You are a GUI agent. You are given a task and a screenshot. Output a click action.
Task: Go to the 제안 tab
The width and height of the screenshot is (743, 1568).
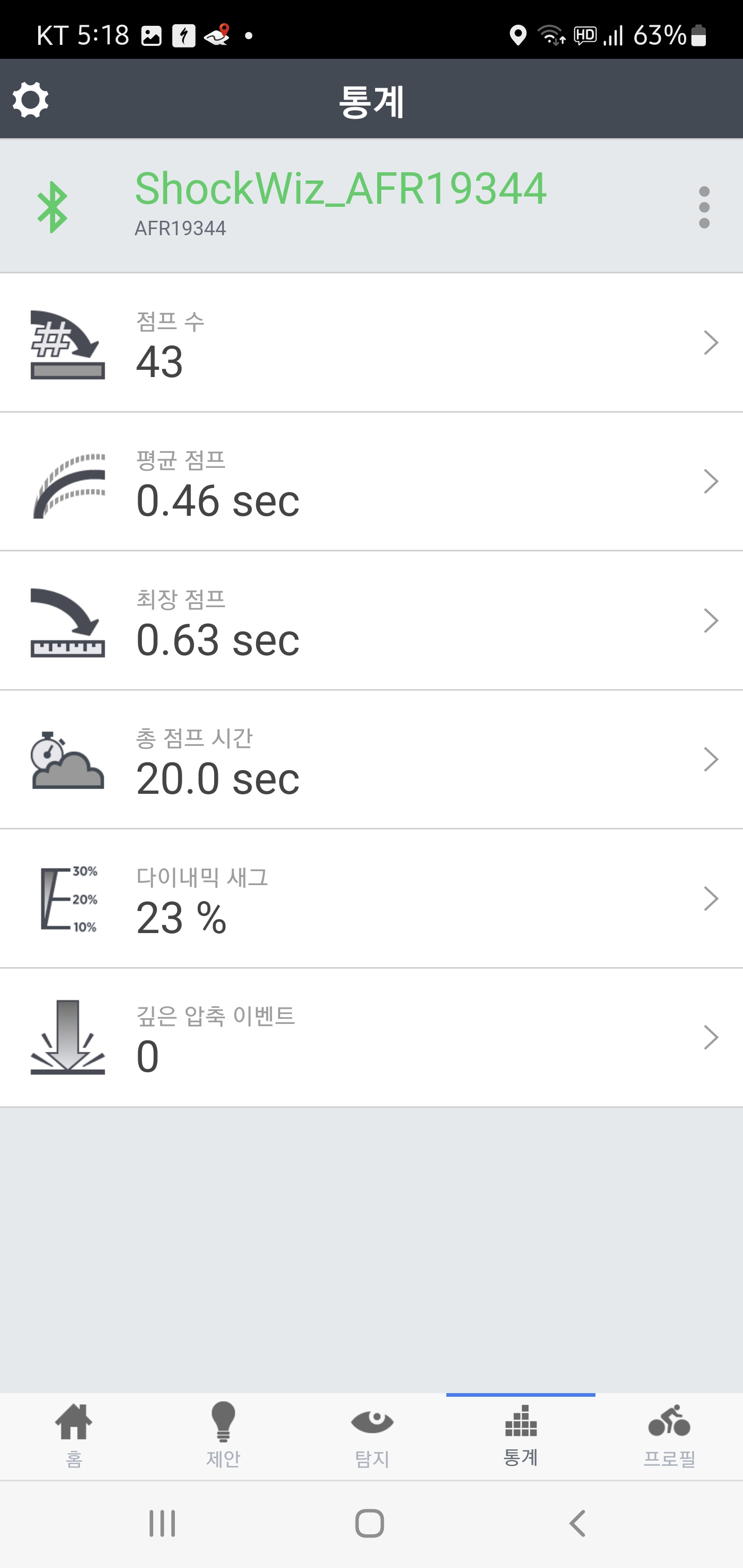tap(223, 1437)
